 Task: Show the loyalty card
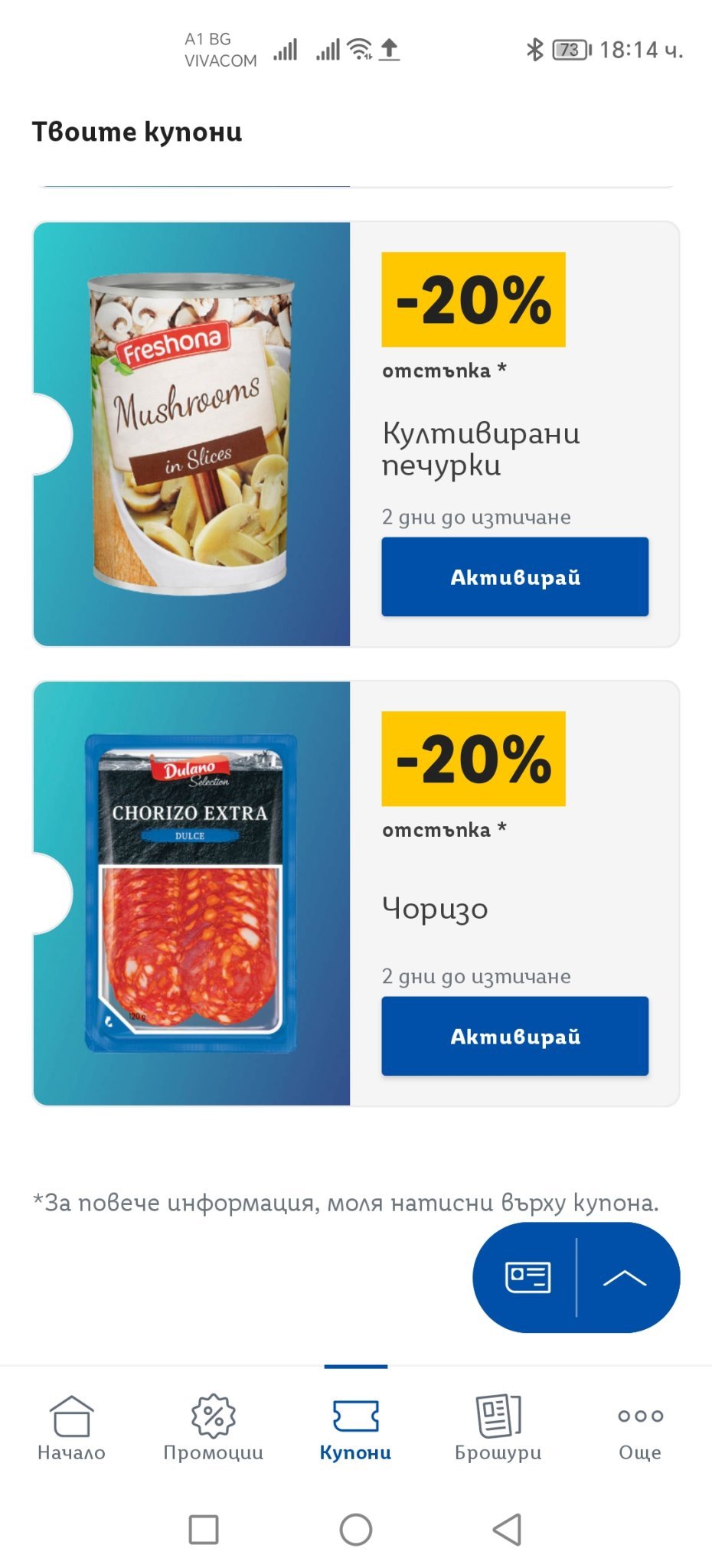pyautogui.click(x=527, y=1277)
